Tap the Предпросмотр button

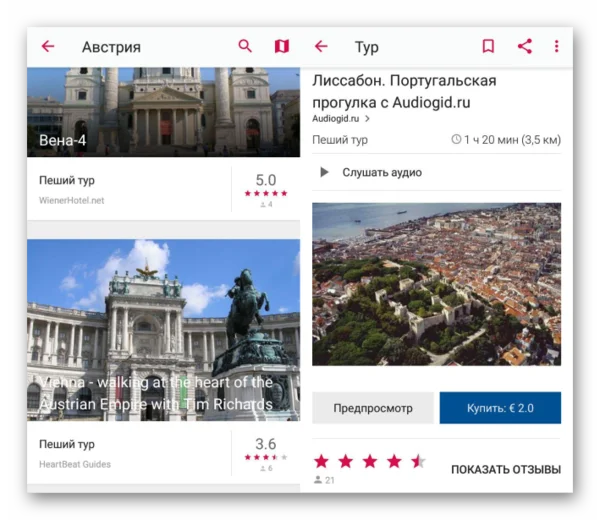click(373, 408)
